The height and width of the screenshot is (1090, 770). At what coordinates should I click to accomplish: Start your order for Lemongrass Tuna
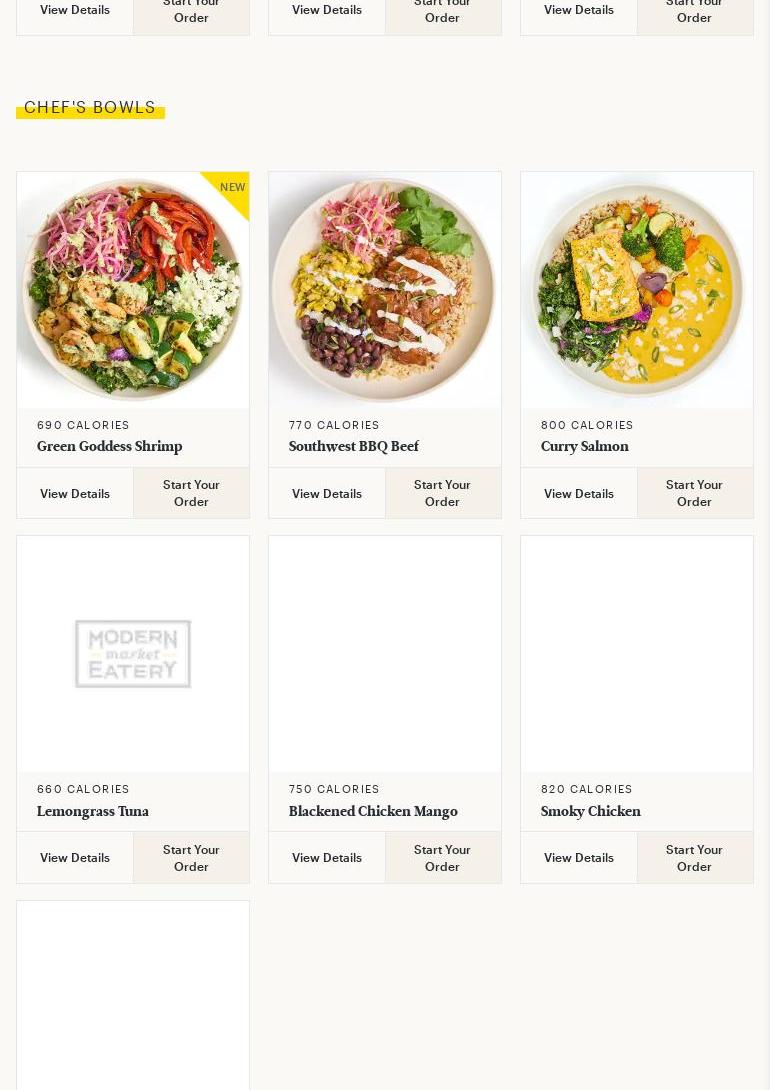(x=191, y=857)
